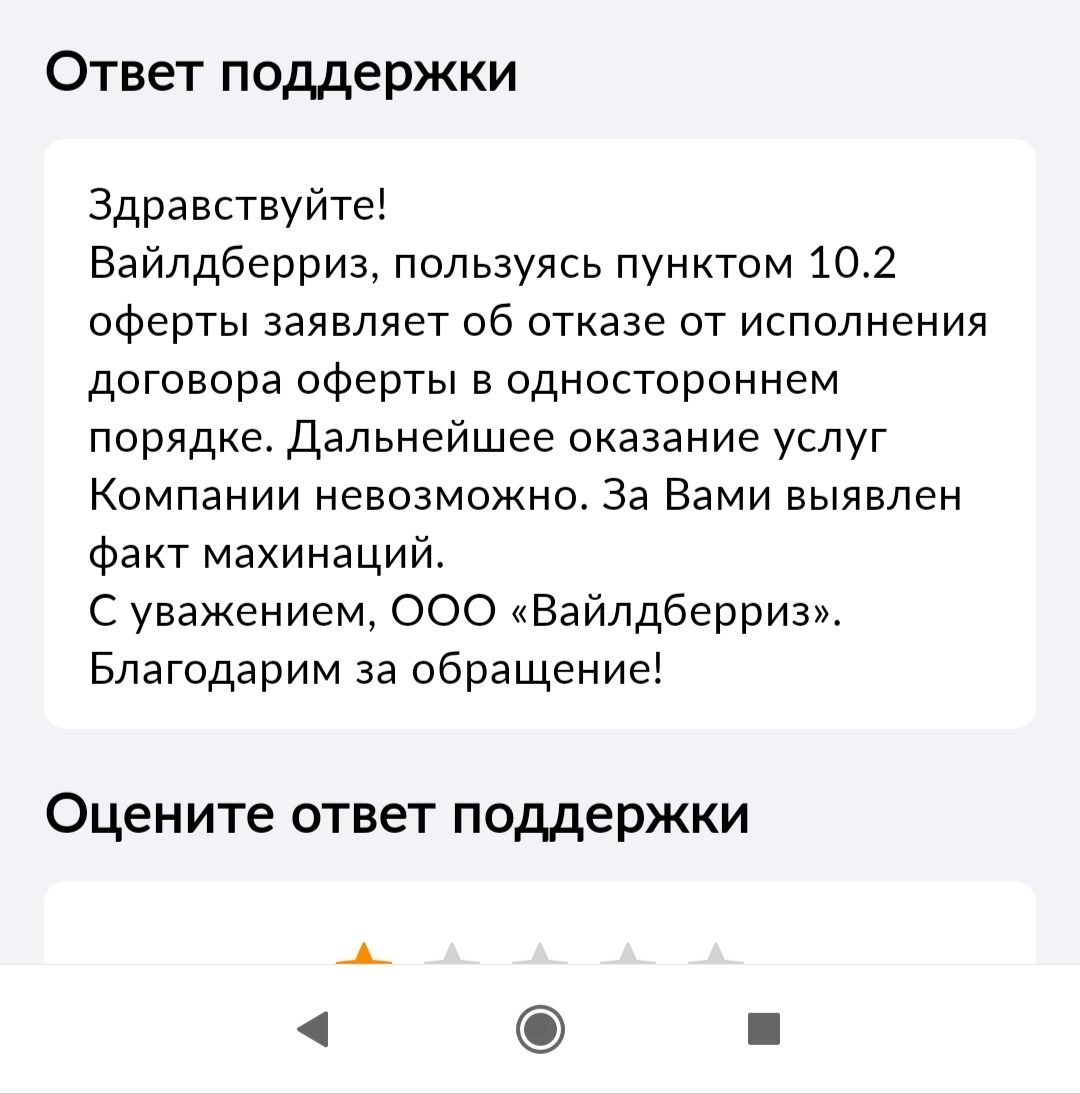Viewport: 1080px width, 1094px height.
Task: Go back with the system back button
Action: (x=314, y=1028)
